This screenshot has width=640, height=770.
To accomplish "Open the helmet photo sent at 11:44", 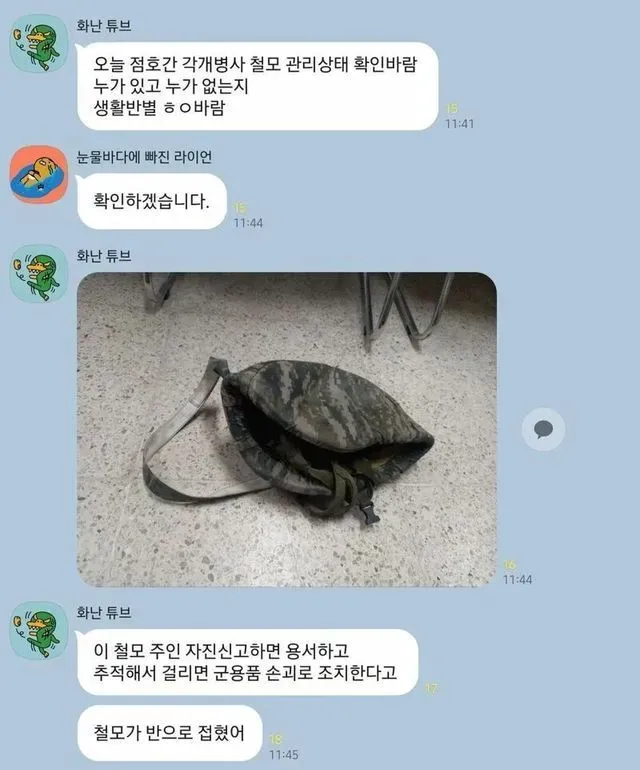I will [286, 428].
